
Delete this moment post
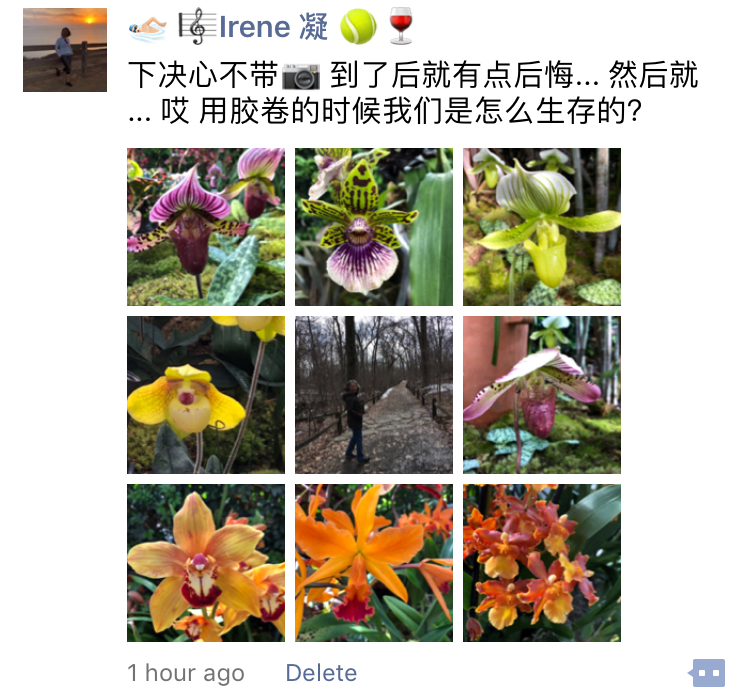(321, 673)
